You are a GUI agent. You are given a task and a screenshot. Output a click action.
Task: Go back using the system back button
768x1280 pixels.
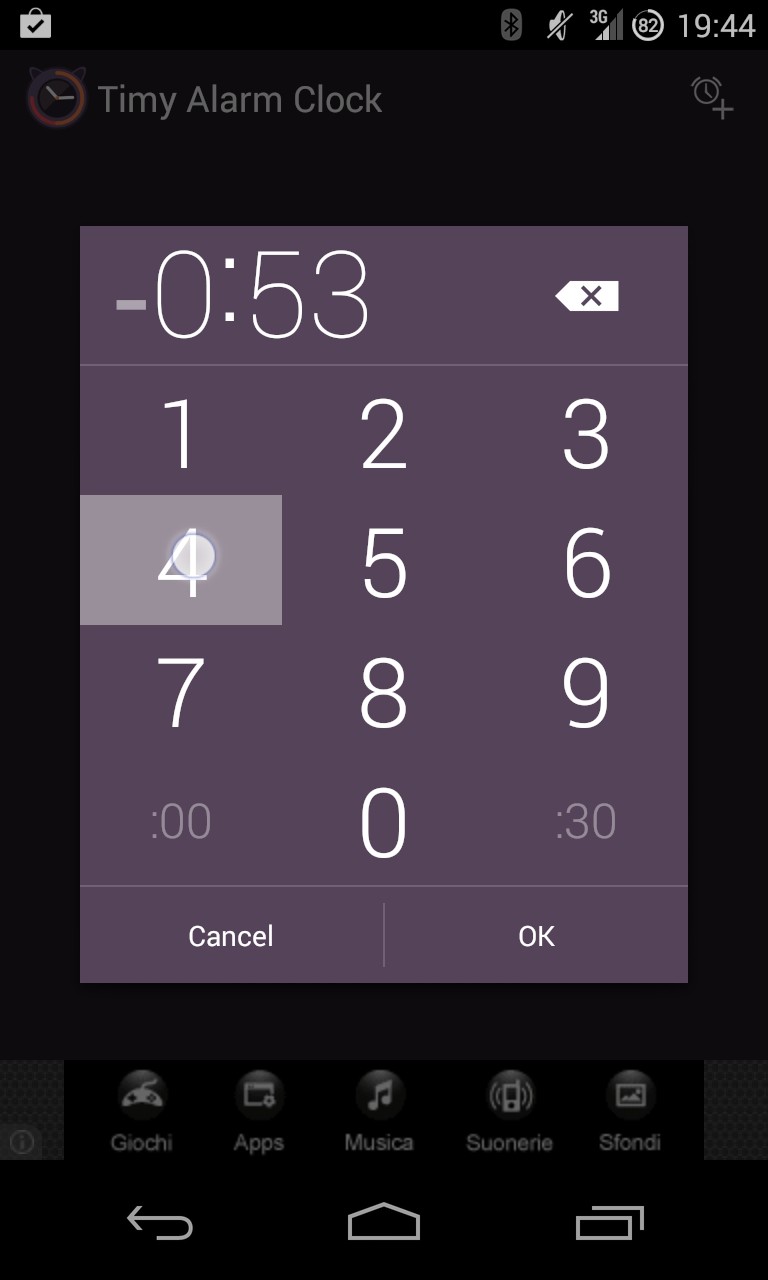click(160, 1222)
